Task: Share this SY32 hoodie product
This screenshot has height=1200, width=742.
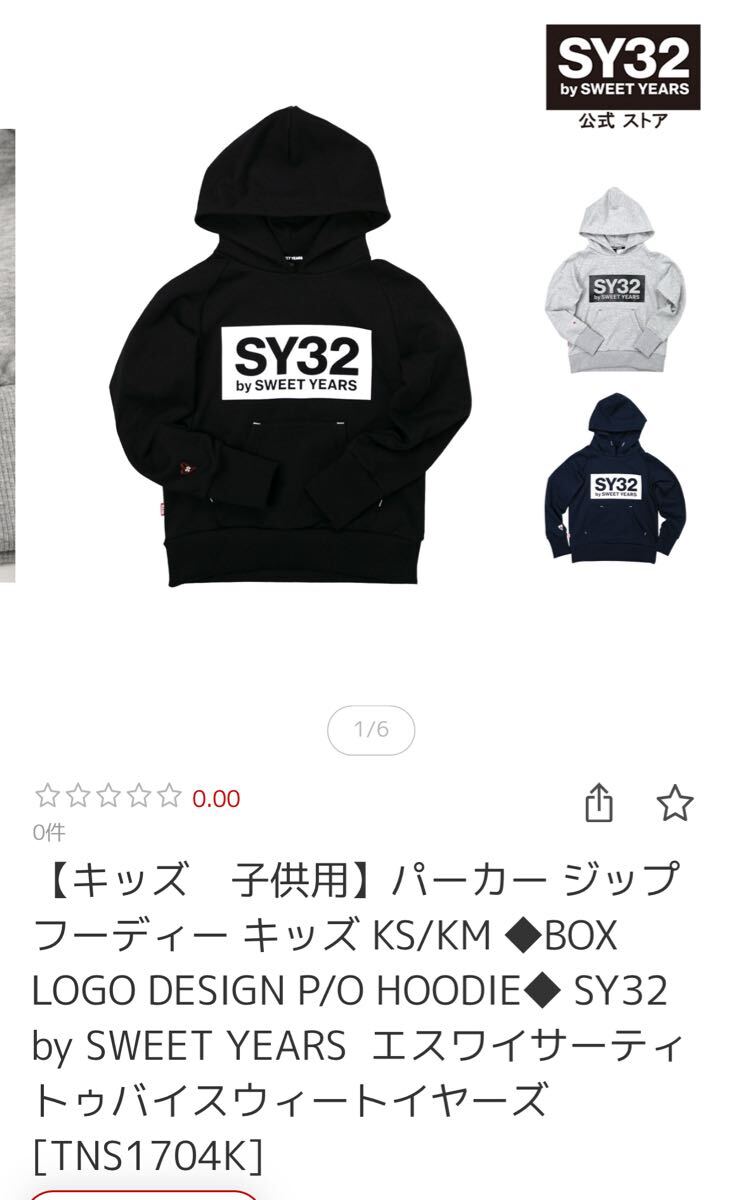Action: (598, 802)
